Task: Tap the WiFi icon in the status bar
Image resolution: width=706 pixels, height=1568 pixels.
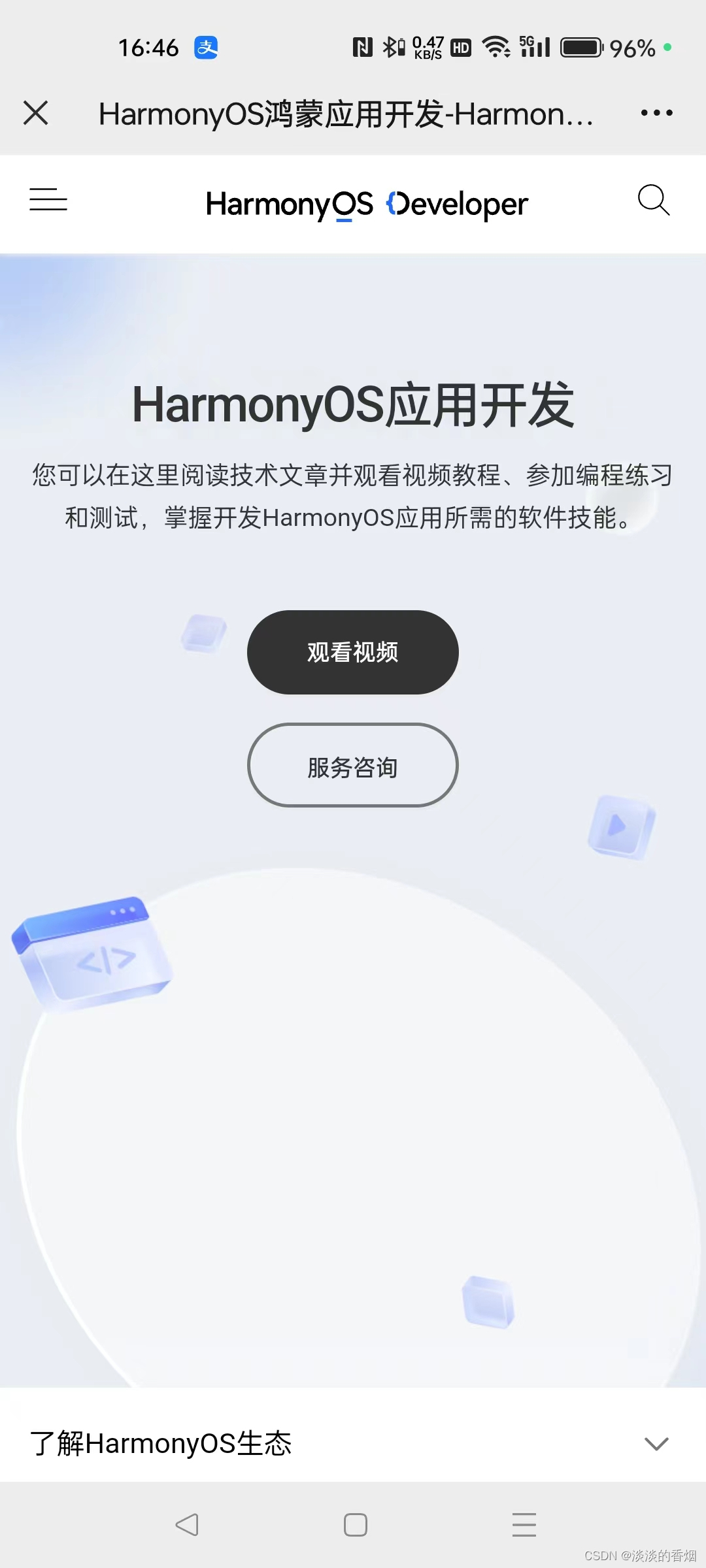Action: pyautogui.click(x=495, y=47)
